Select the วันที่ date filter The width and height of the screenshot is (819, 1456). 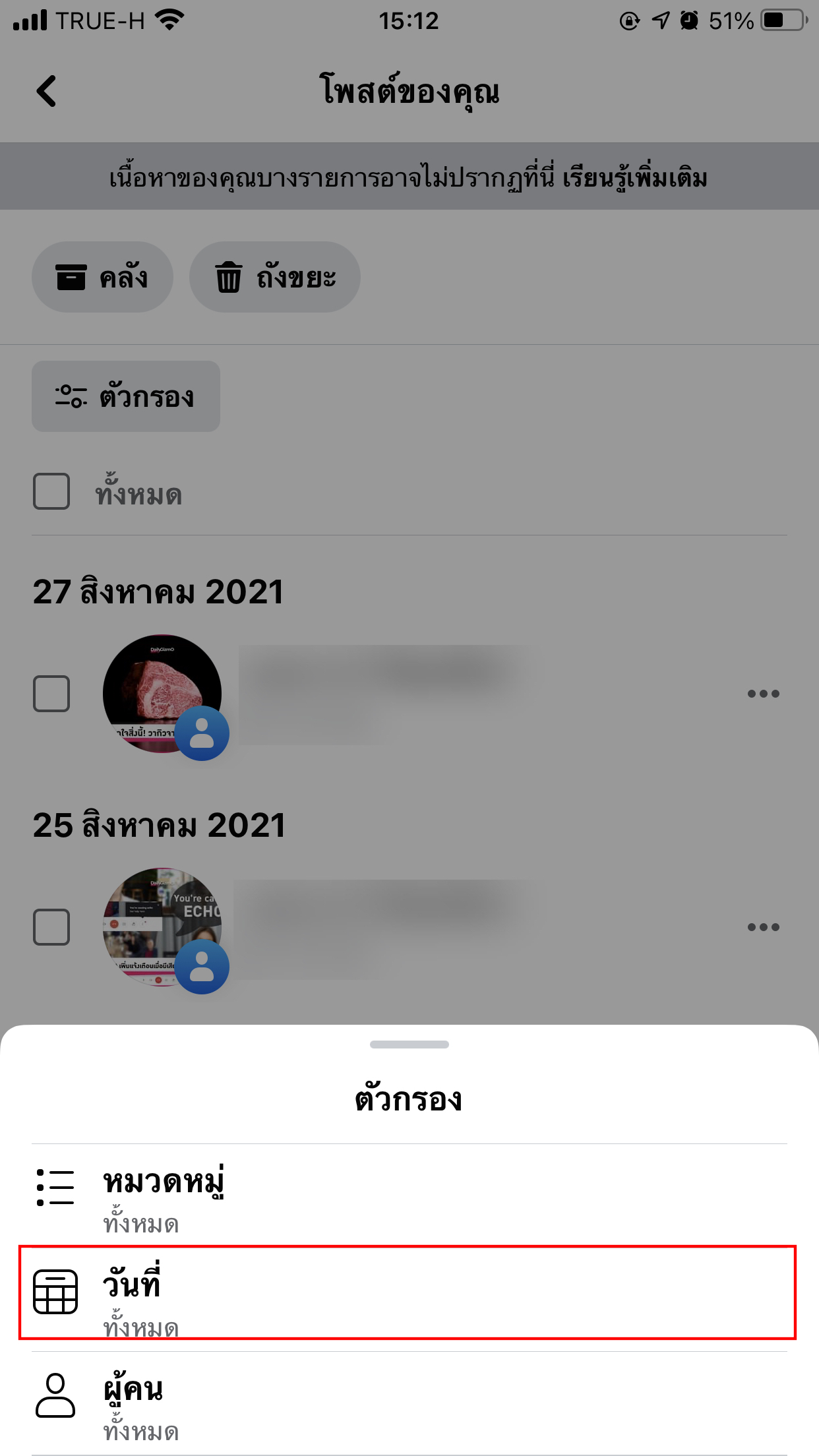pos(409,1294)
